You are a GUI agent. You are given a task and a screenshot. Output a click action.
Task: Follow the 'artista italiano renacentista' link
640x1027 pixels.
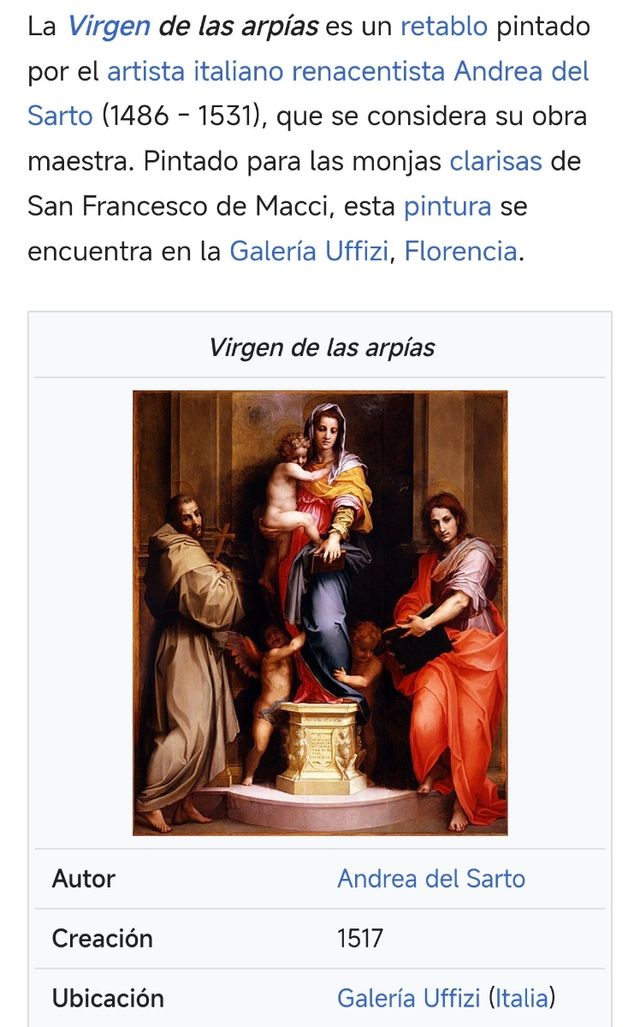click(276, 72)
